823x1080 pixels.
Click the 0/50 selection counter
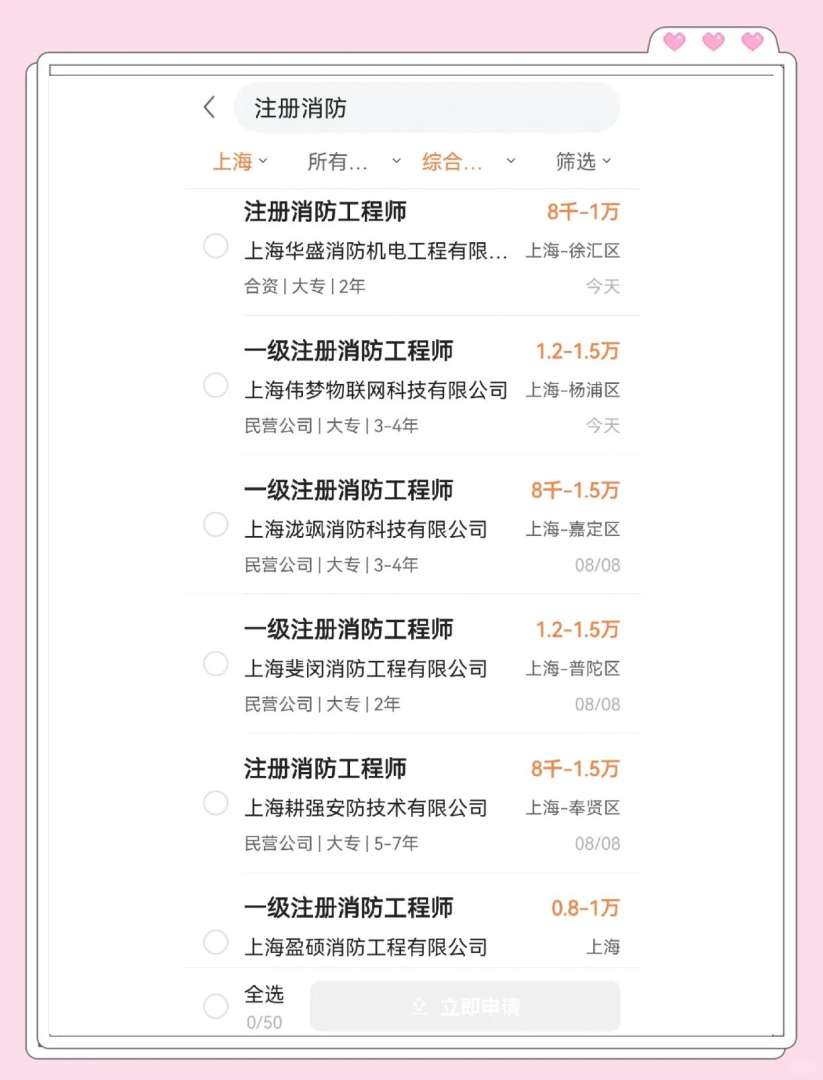[x=264, y=1023]
